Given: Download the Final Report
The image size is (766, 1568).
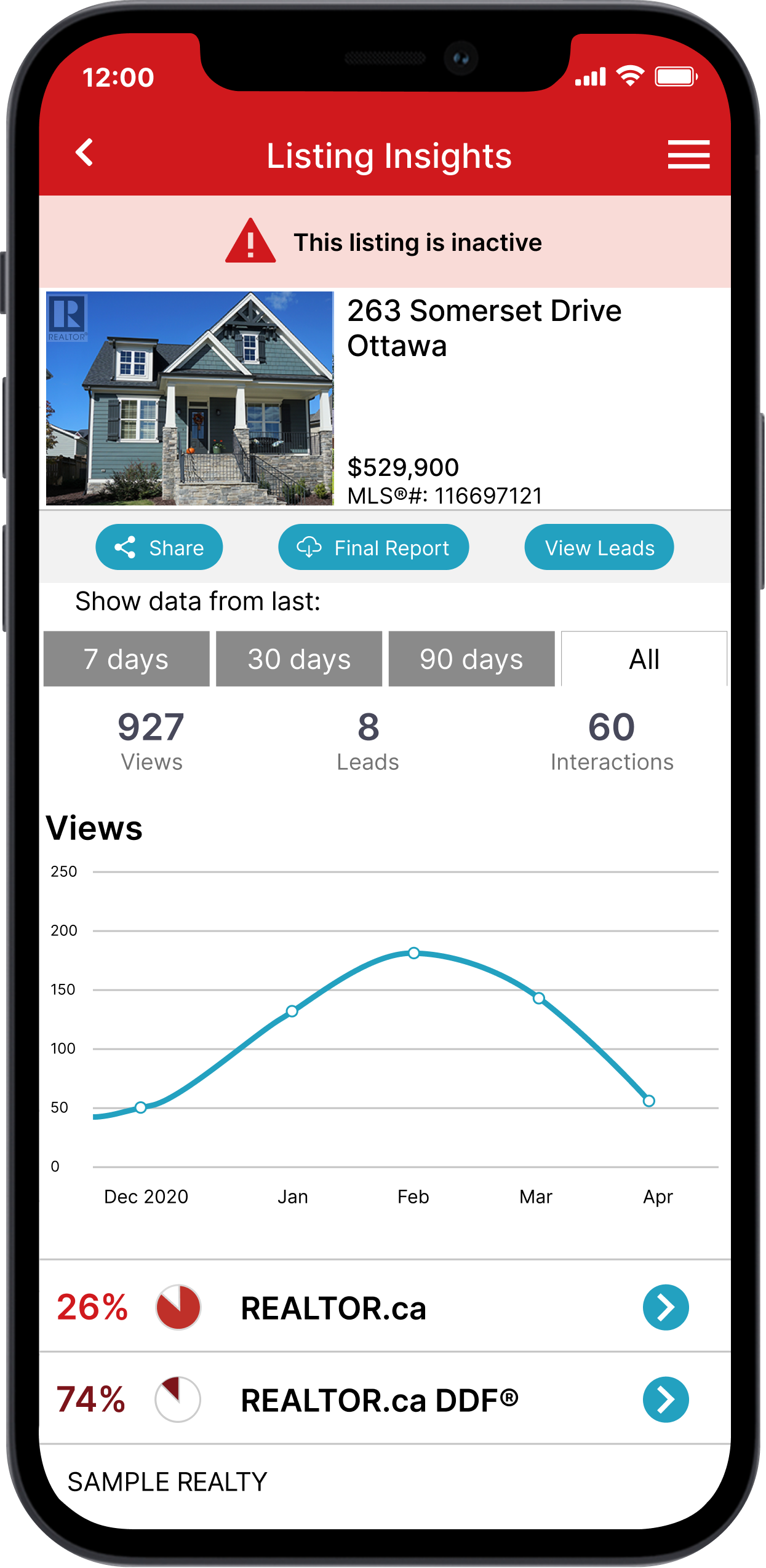Looking at the screenshot, I should tap(373, 547).
